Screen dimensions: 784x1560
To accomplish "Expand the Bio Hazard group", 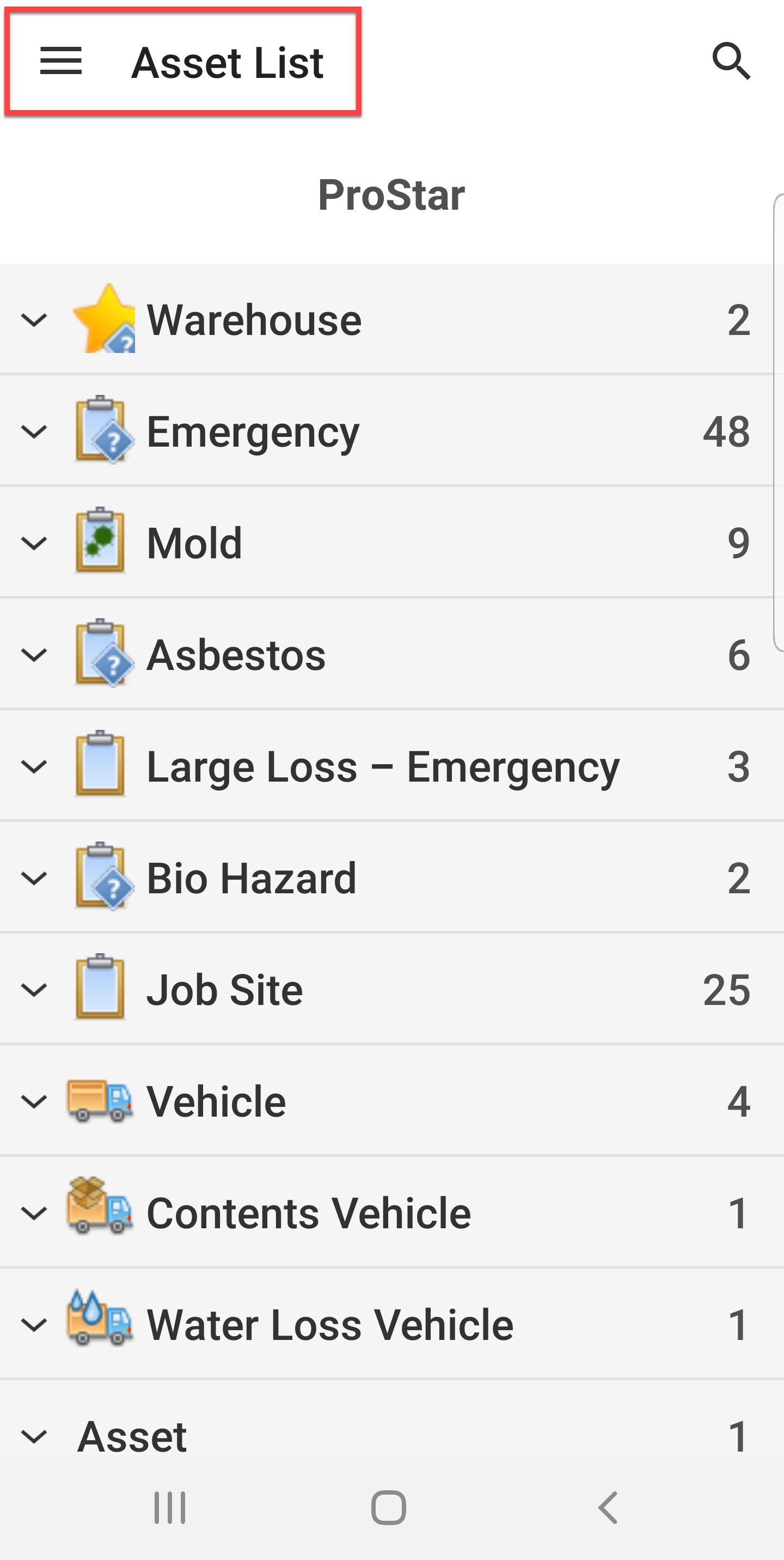I will click(x=34, y=878).
